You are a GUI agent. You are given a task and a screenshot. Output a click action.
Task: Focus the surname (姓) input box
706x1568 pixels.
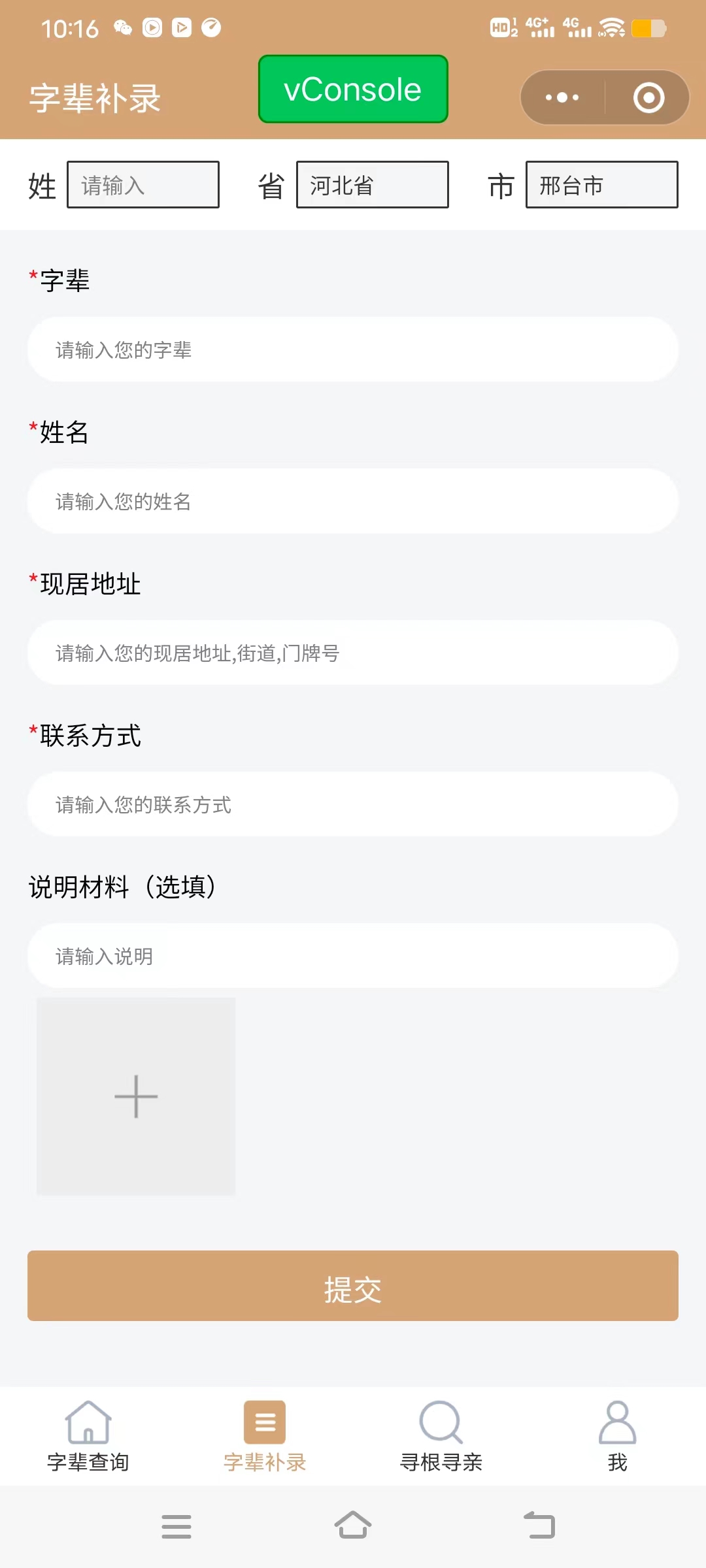[x=143, y=185]
